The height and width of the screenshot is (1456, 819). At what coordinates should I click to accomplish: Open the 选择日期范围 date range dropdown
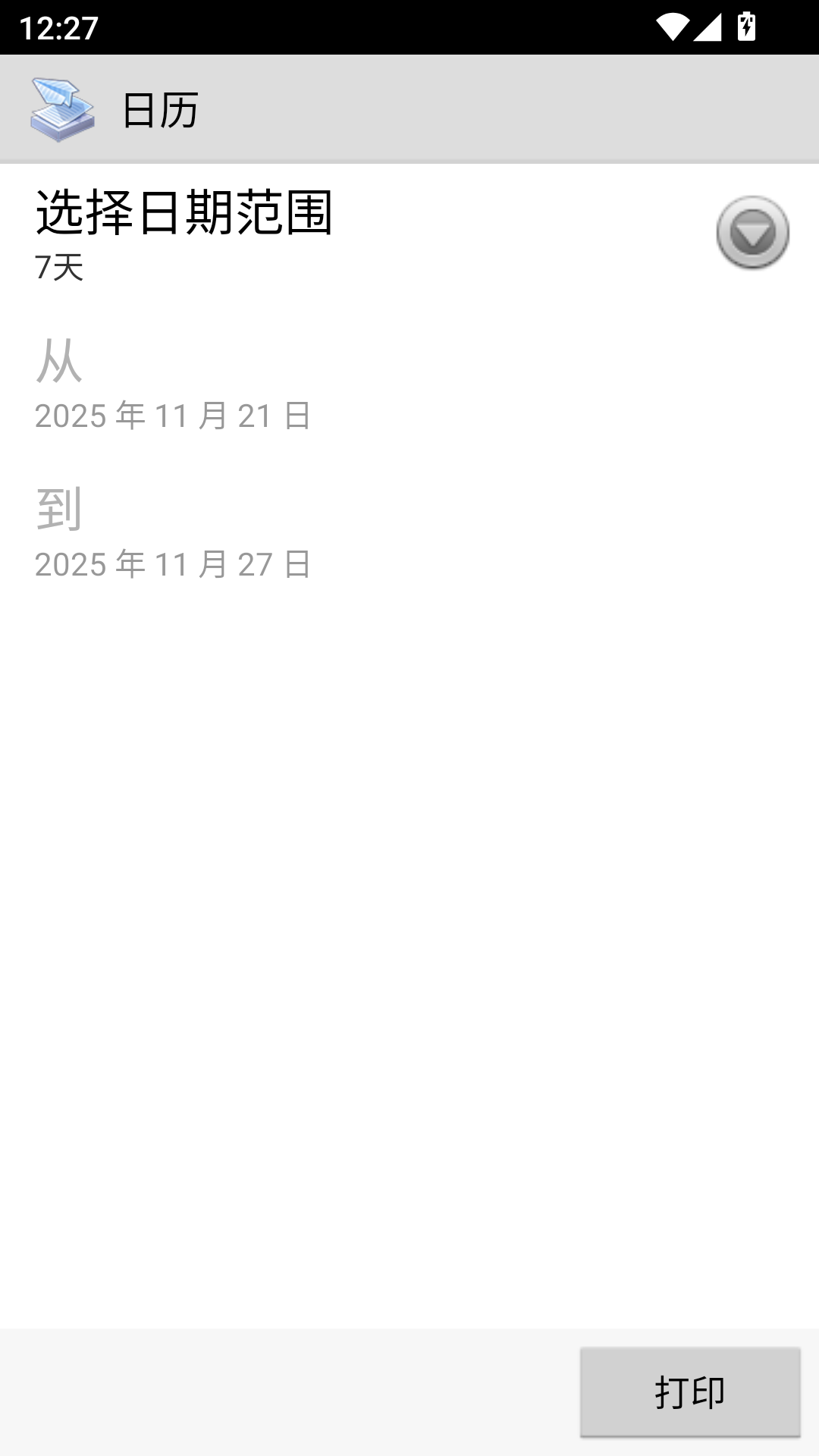tap(752, 233)
